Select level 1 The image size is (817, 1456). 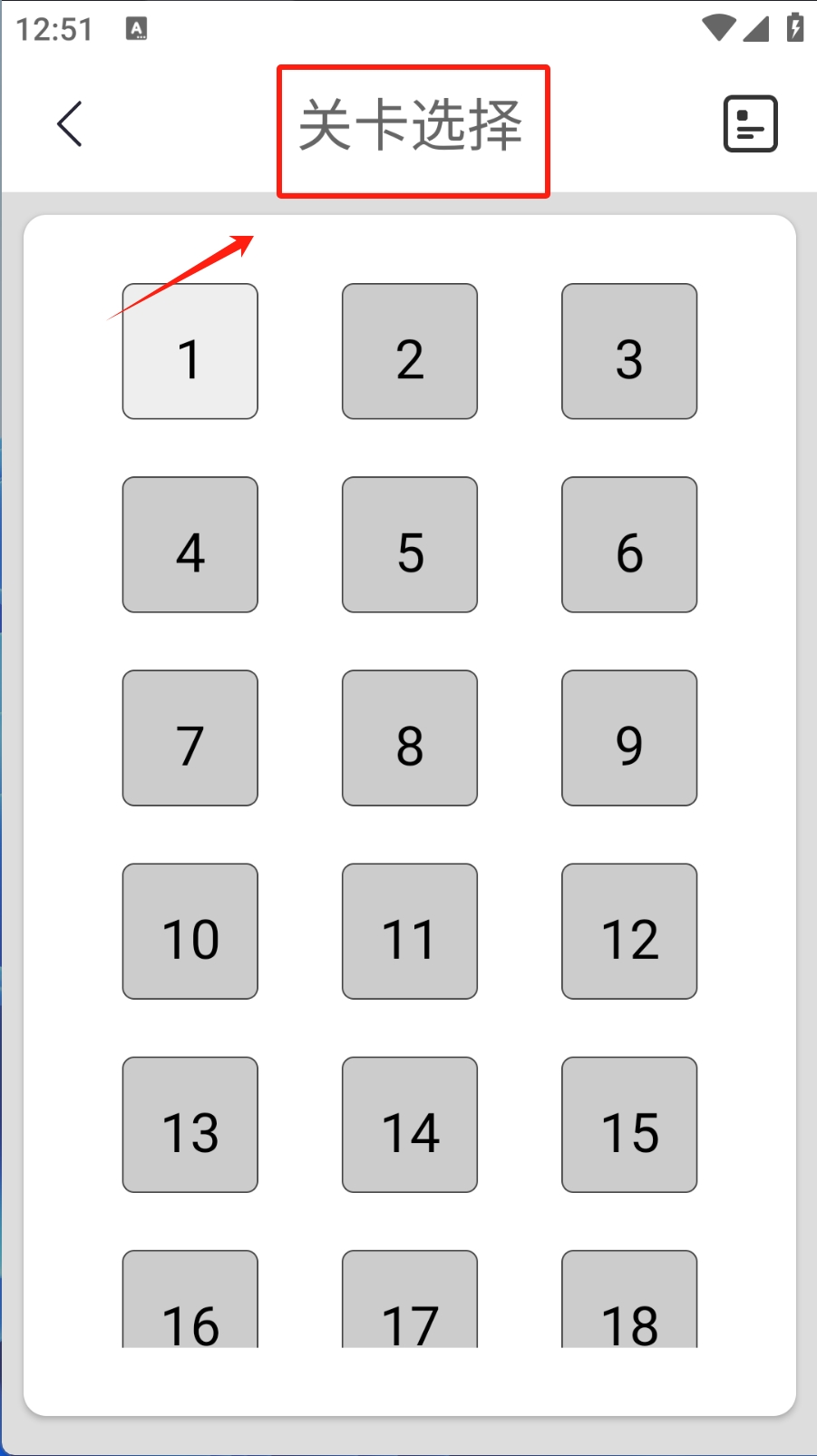[x=190, y=351]
